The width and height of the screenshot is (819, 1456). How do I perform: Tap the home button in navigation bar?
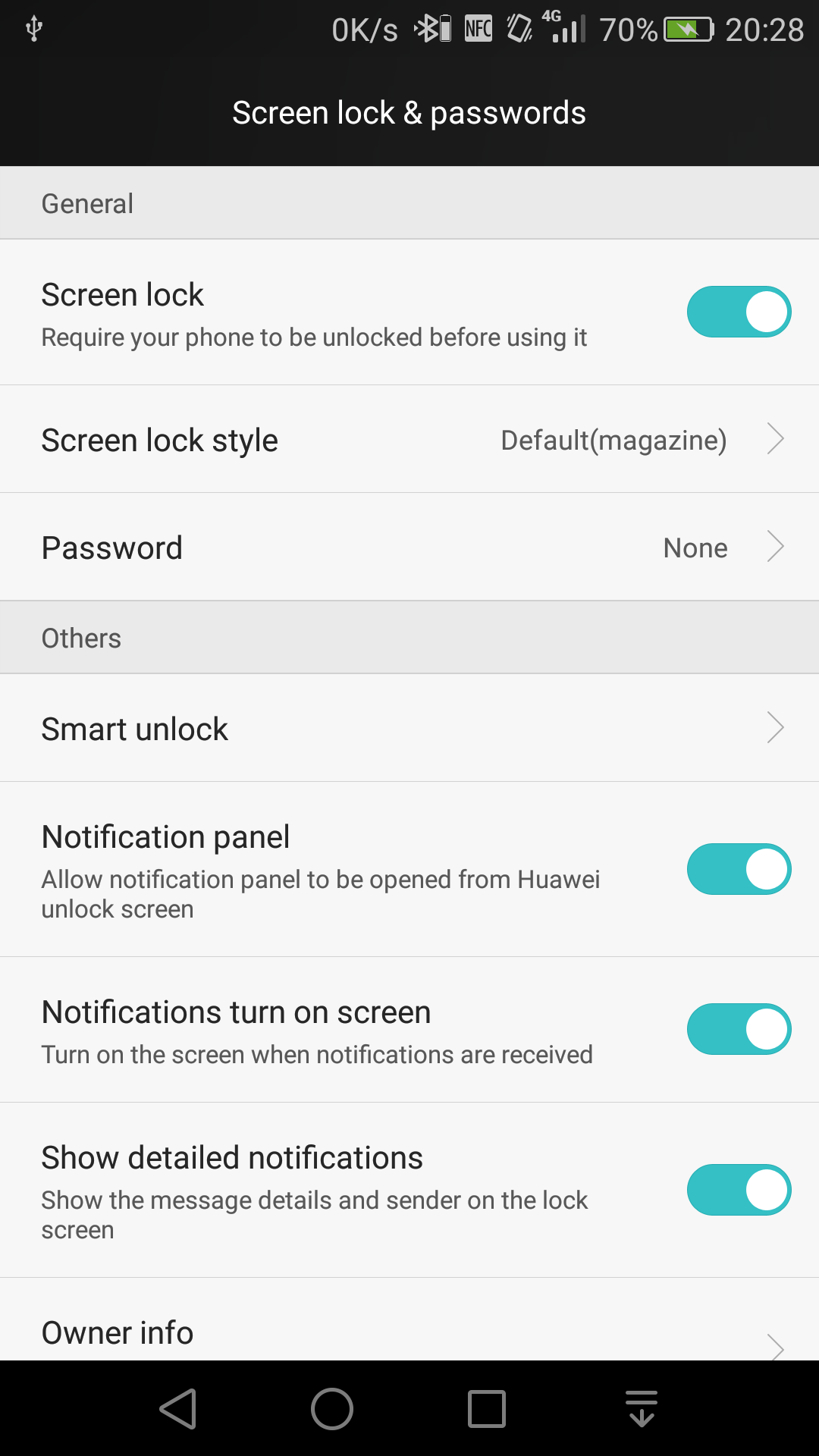tap(332, 1409)
